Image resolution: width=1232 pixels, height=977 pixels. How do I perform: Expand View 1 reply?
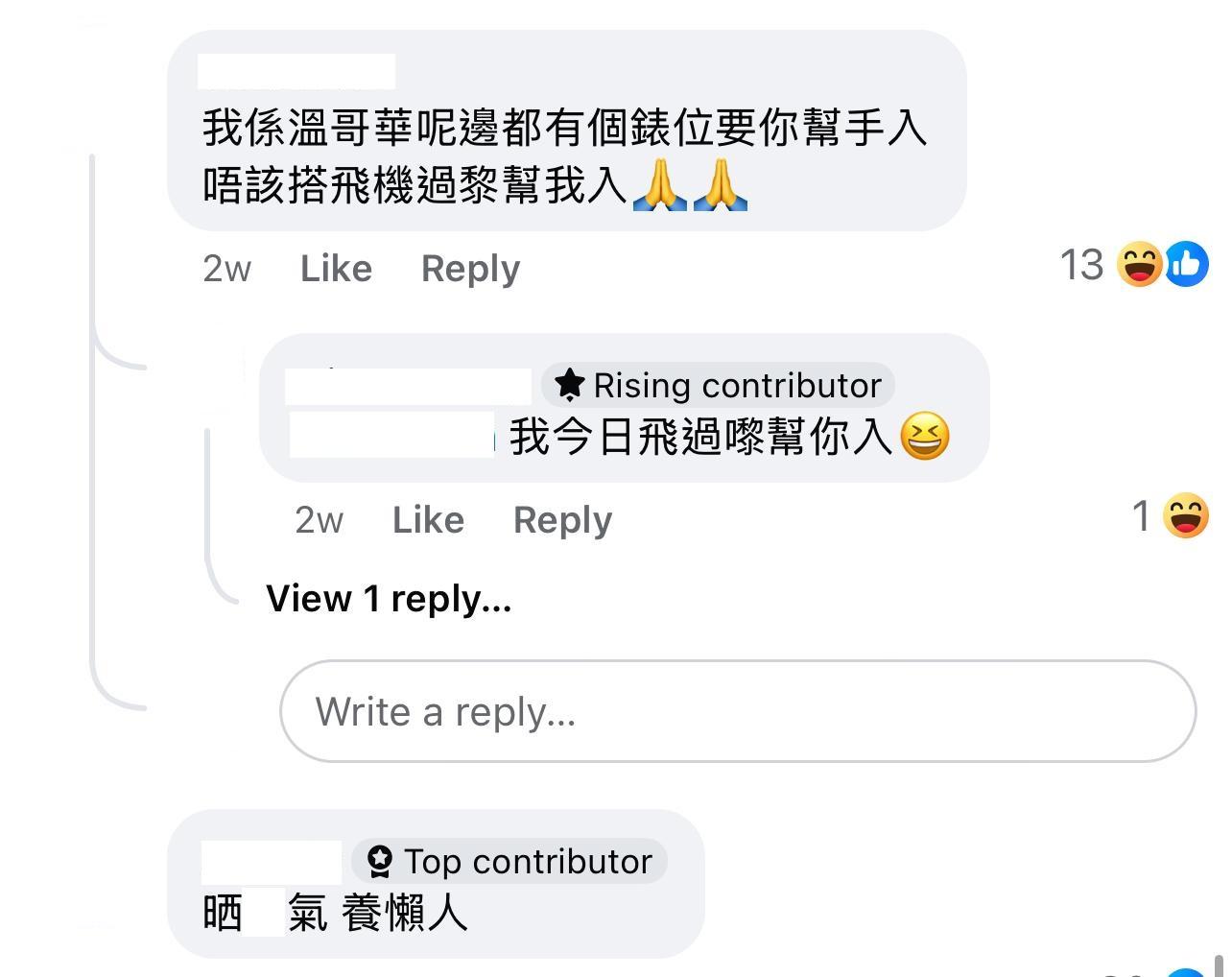[x=389, y=599]
